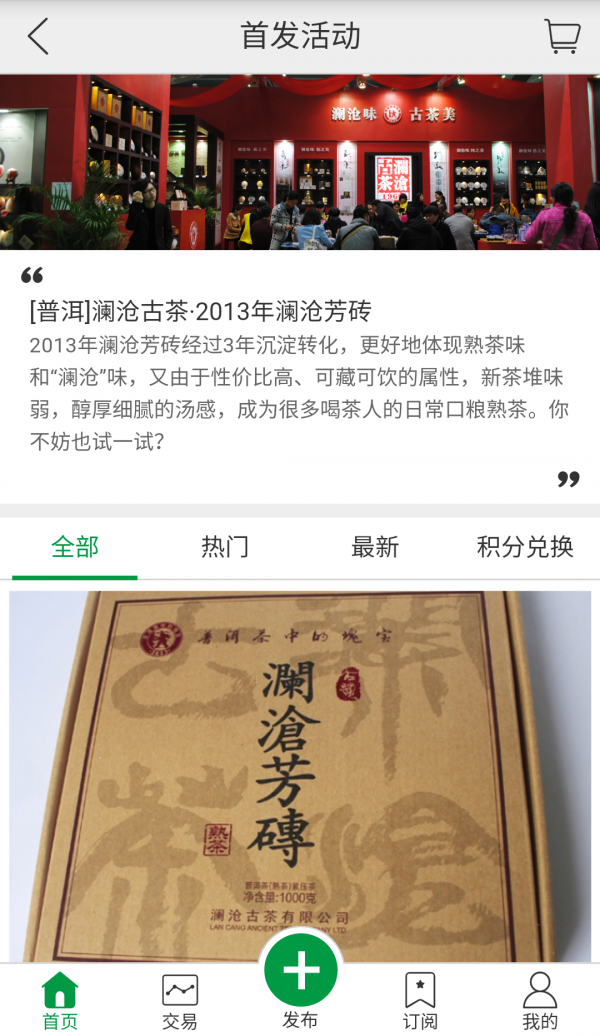Go back using the top-left arrow

tap(38, 37)
